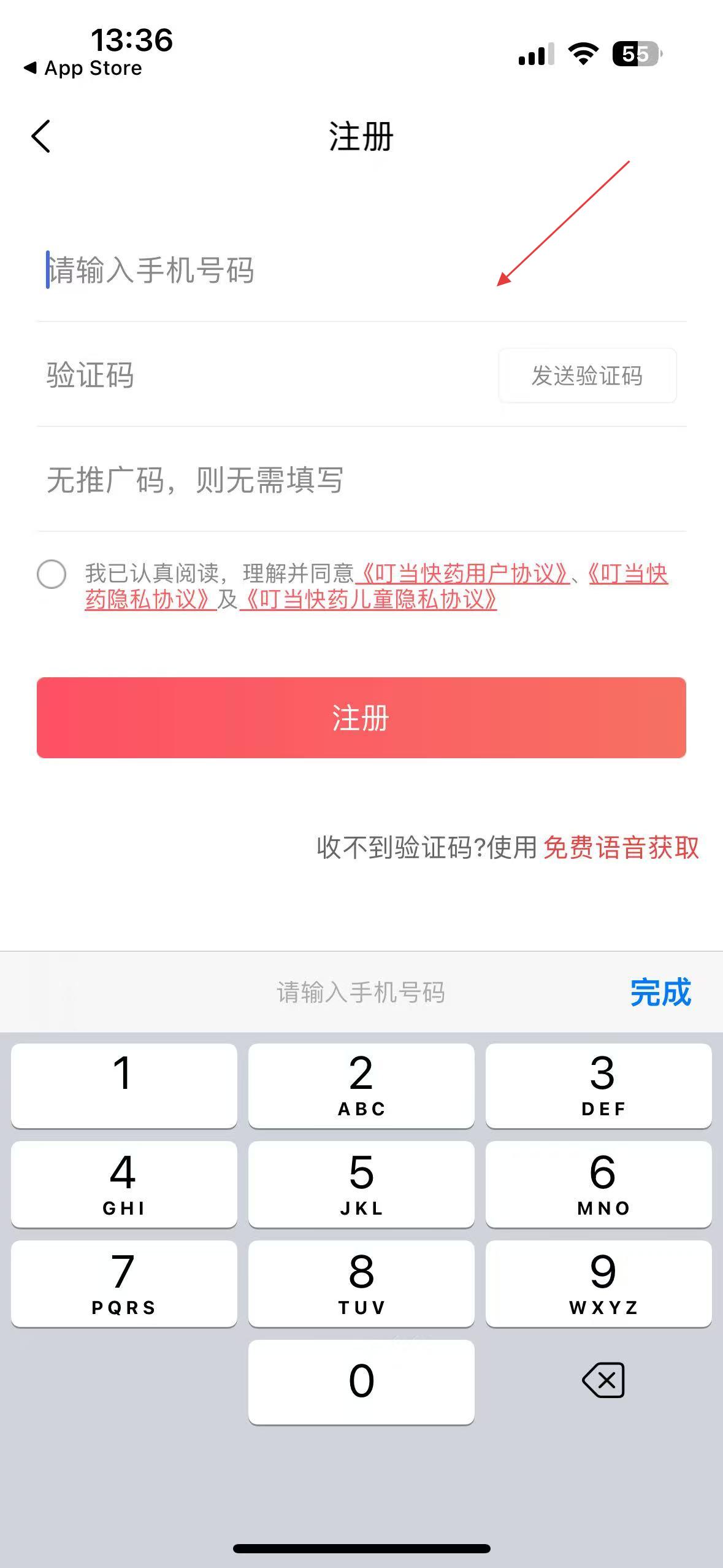Open 《叮当快药用户协议》 link
The height and width of the screenshot is (1568, 723).
click(463, 574)
